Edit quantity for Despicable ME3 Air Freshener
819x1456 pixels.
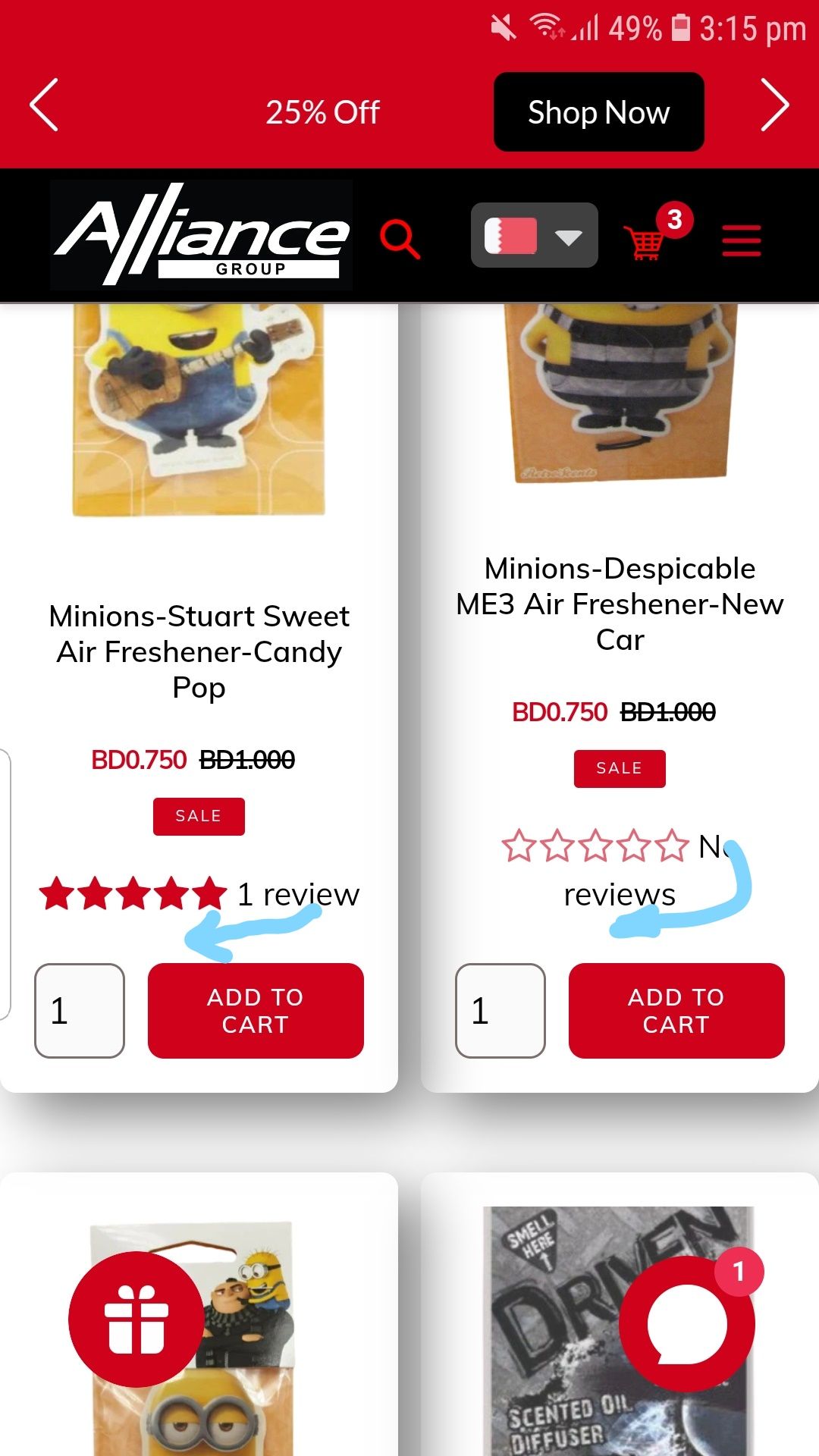coord(500,1010)
